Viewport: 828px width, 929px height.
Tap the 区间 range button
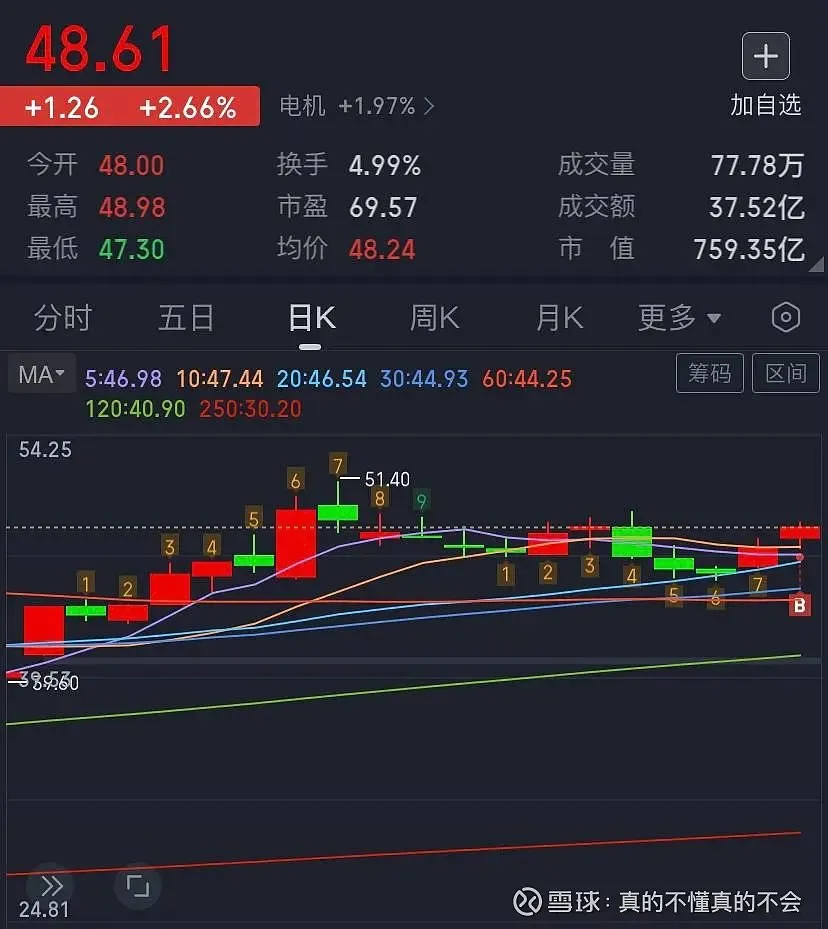point(785,373)
